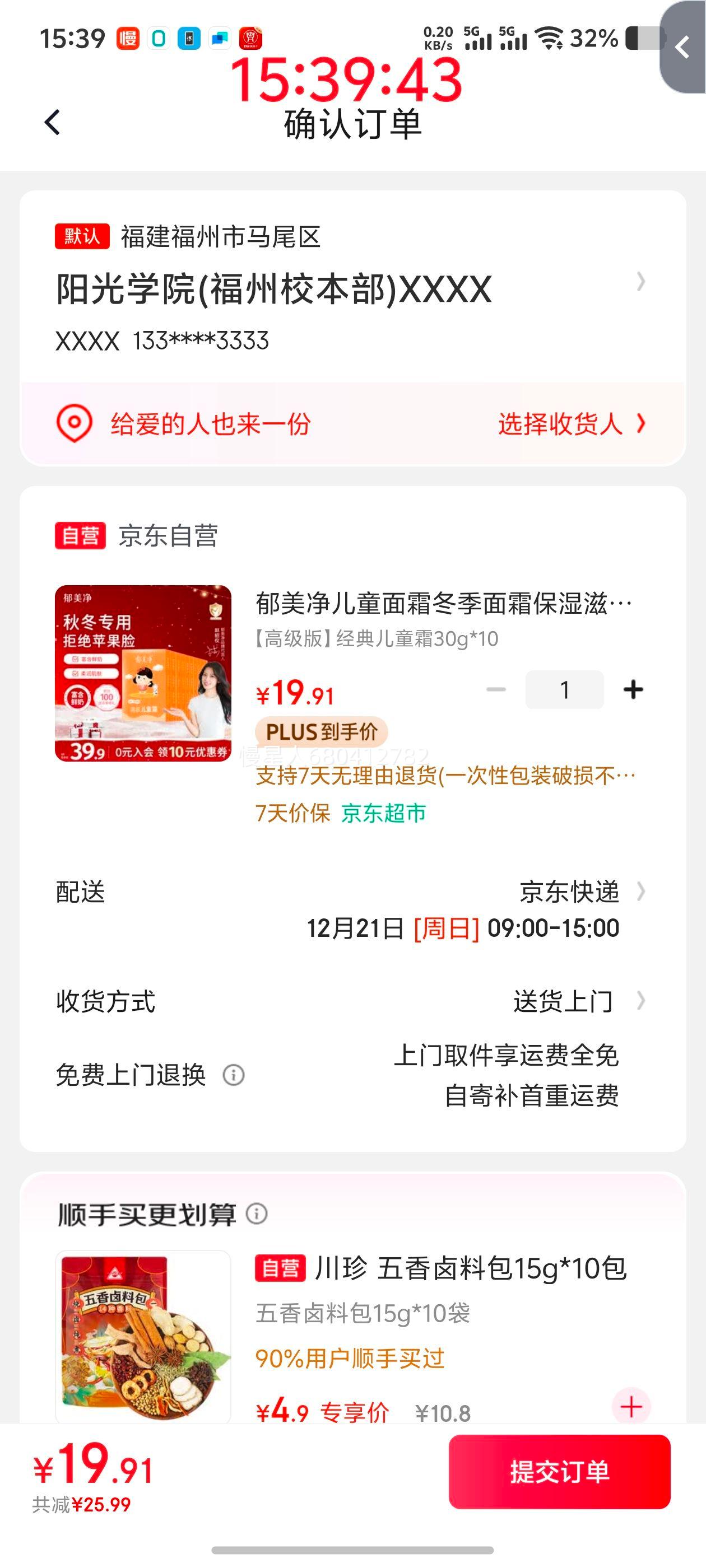
Task: Click the red location pin icon
Action: pyautogui.click(x=73, y=424)
